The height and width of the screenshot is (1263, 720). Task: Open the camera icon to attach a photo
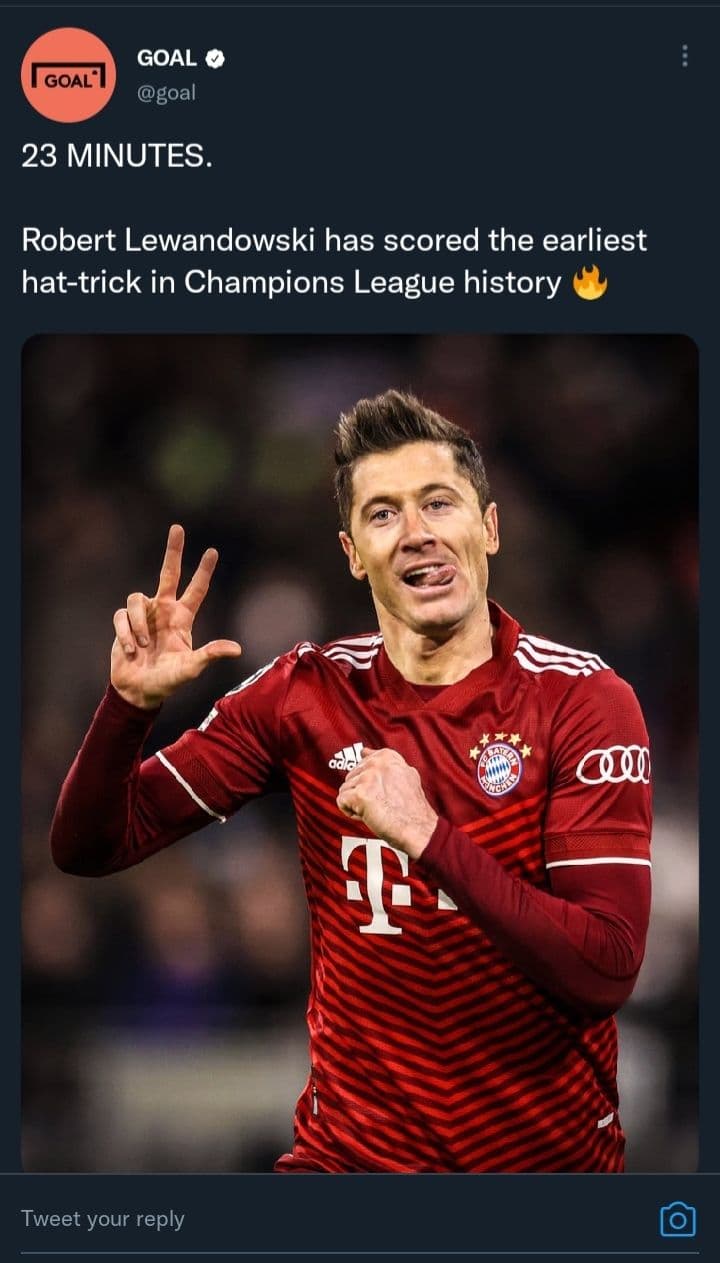coord(677,1219)
